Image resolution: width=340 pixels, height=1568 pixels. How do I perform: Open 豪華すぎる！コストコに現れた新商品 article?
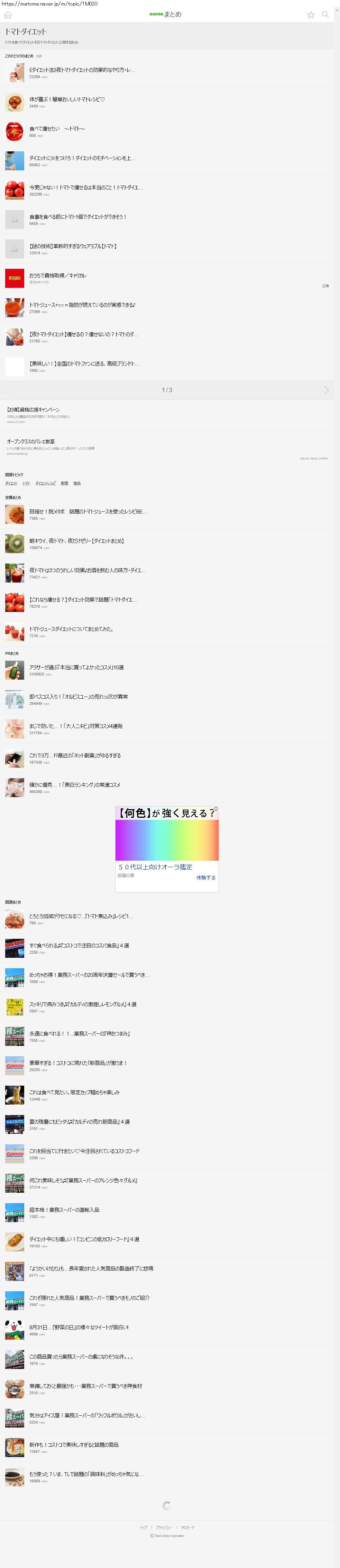[x=78, y=1064]
